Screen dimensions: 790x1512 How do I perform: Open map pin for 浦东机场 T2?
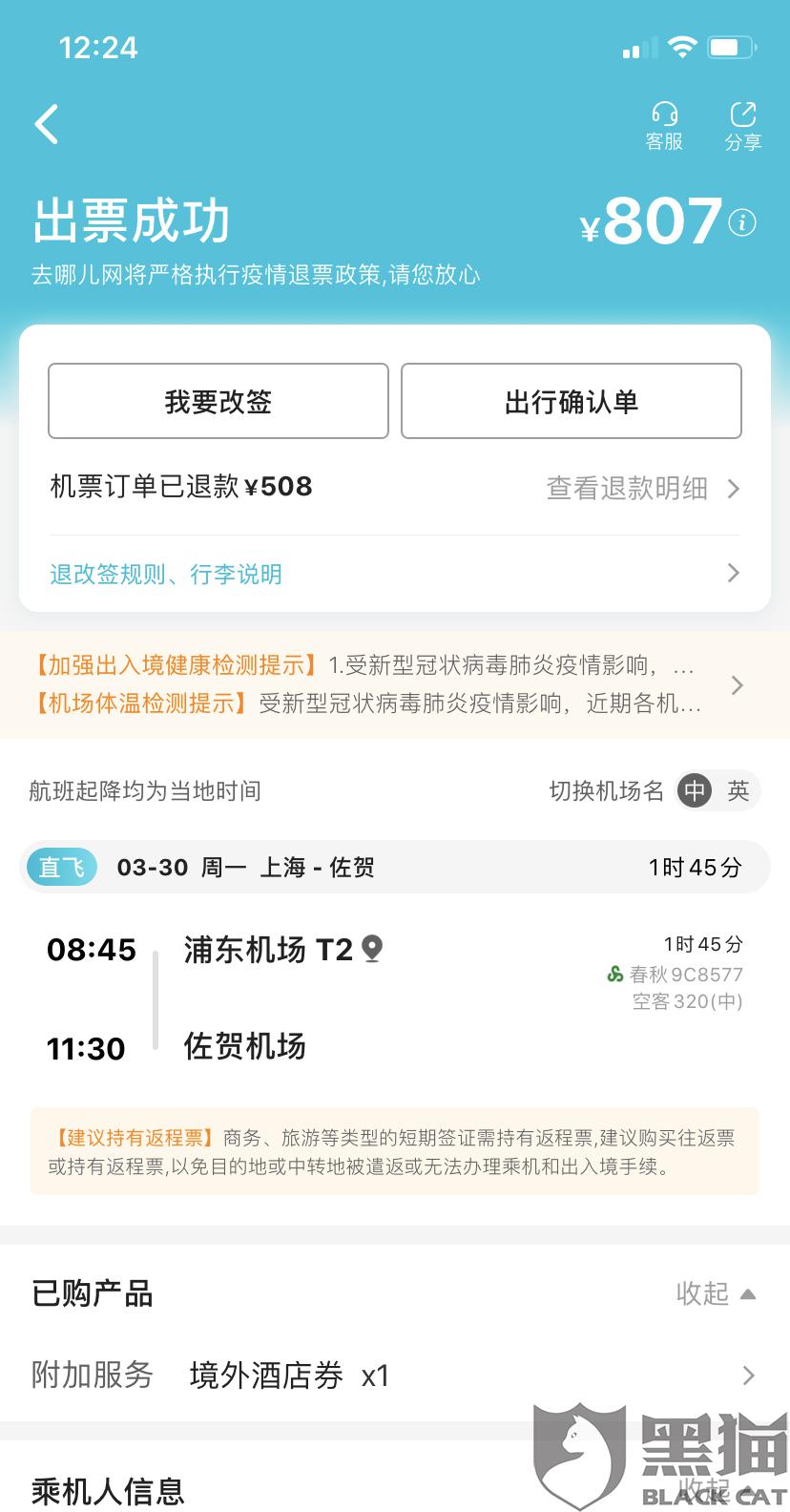click(x=372, y=950)
